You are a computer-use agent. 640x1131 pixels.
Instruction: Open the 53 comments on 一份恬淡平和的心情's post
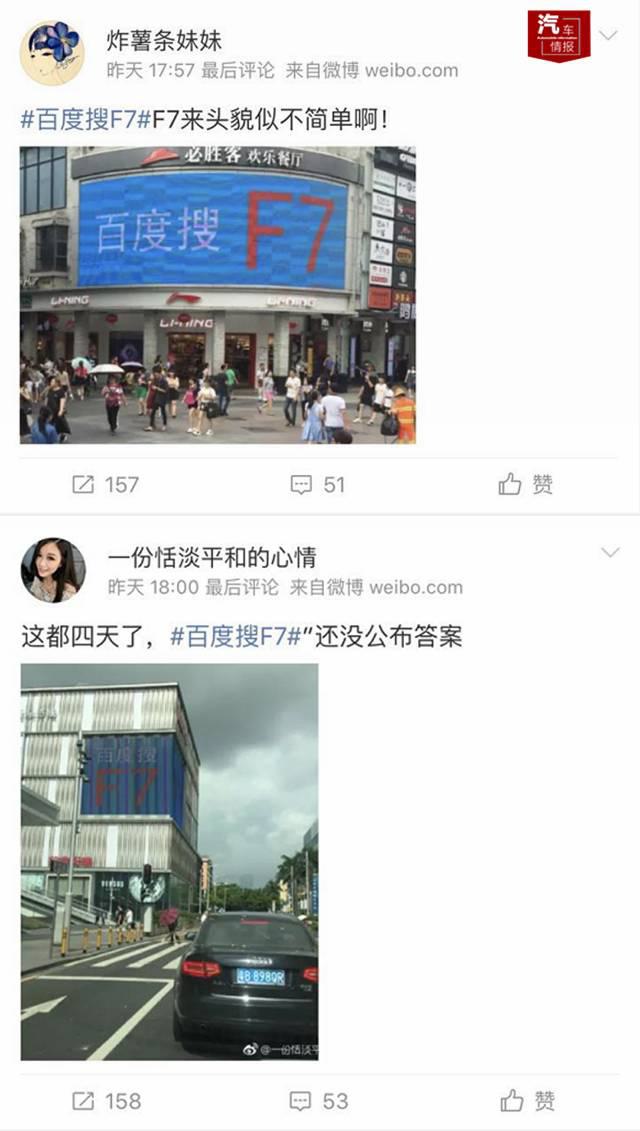[319, 1101]
